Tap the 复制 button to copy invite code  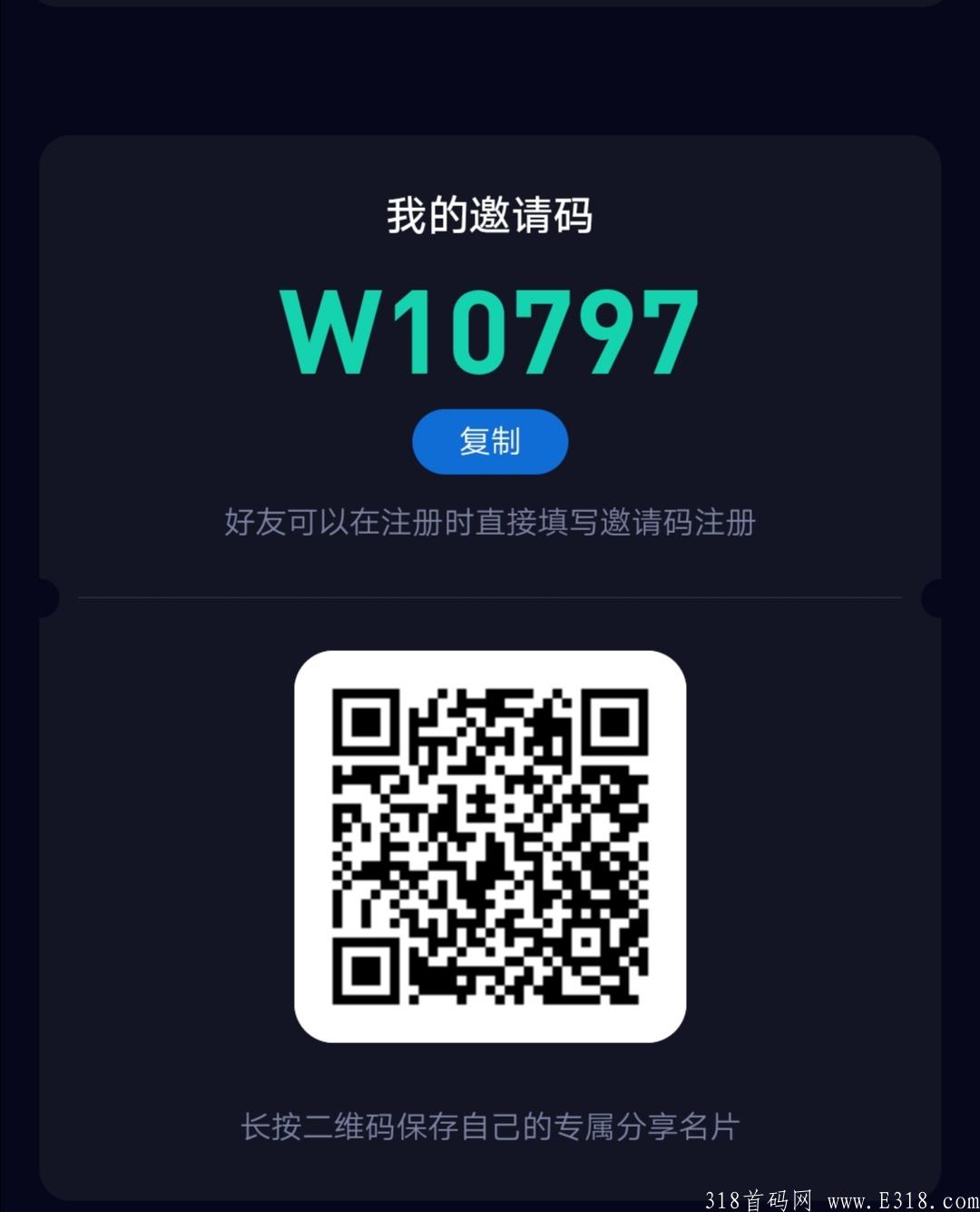(x=490, y=442)
